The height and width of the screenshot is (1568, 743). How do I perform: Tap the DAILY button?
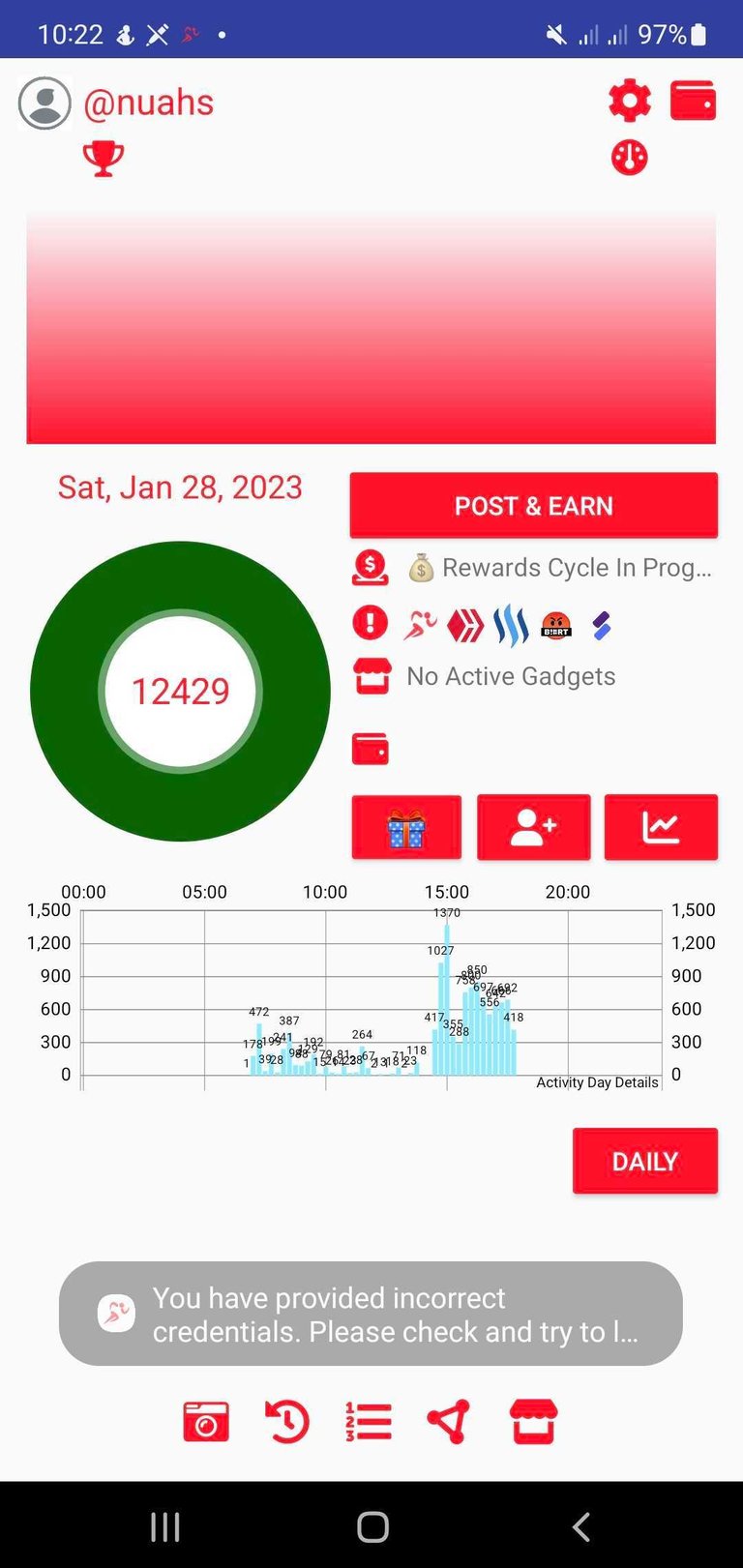tap(645, 1161)
